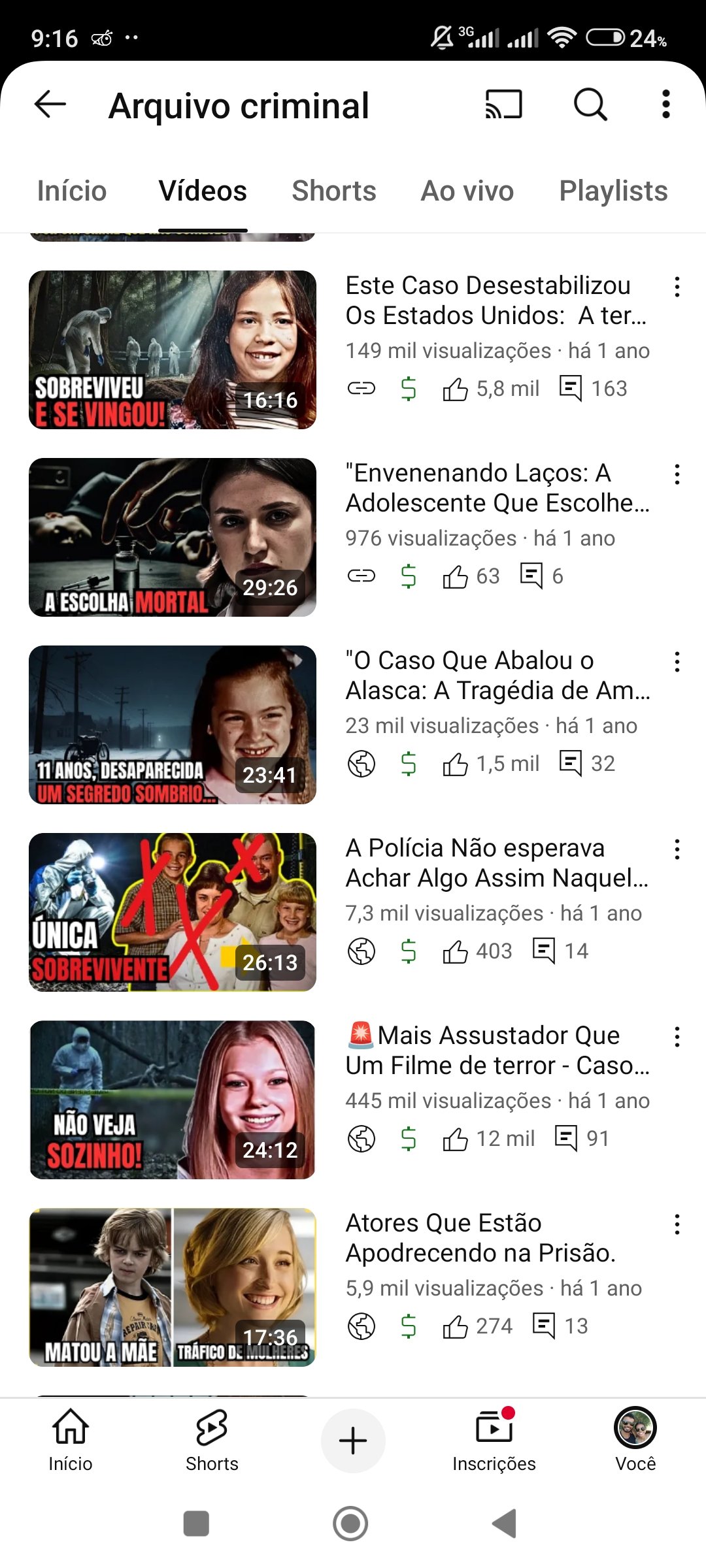
Task: Open options for "Envenenando Laços" video
Action: [x=677, y=474]
